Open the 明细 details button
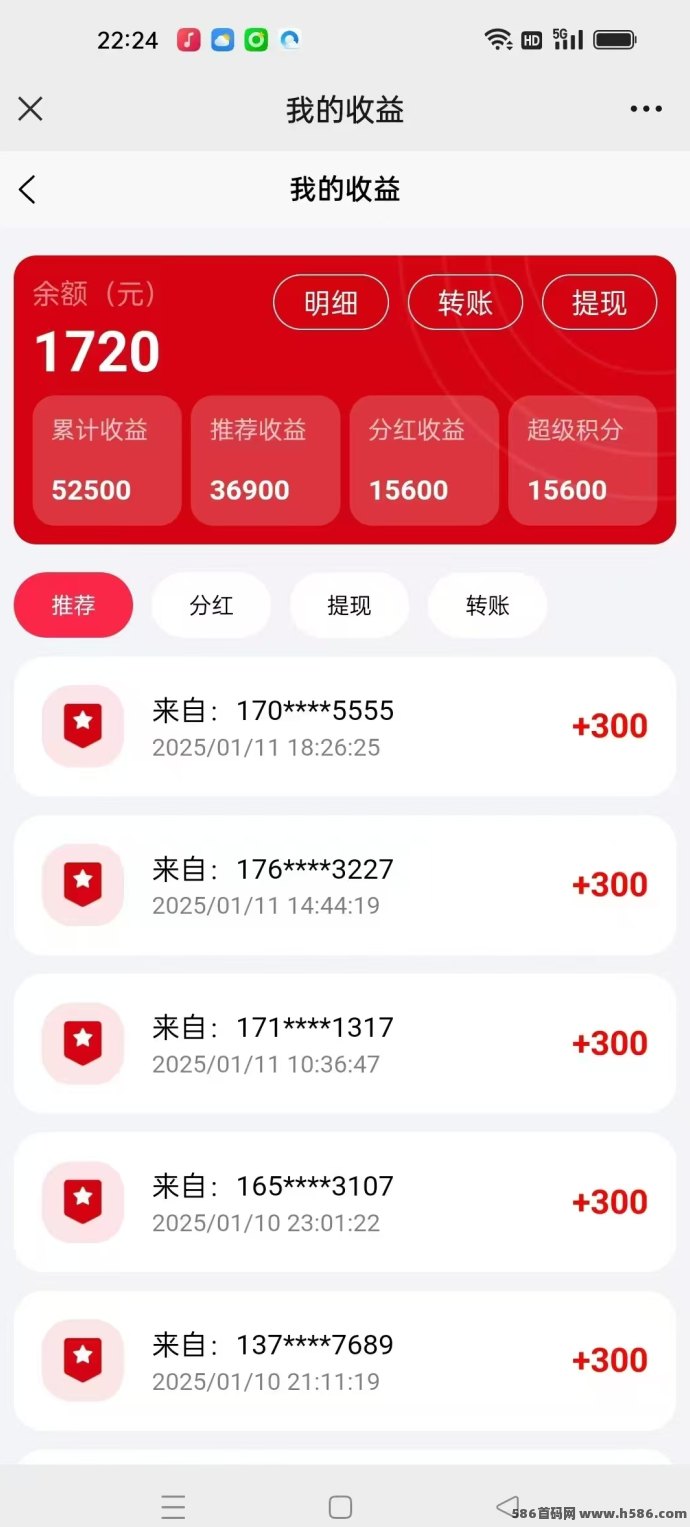 coord(331,302)
